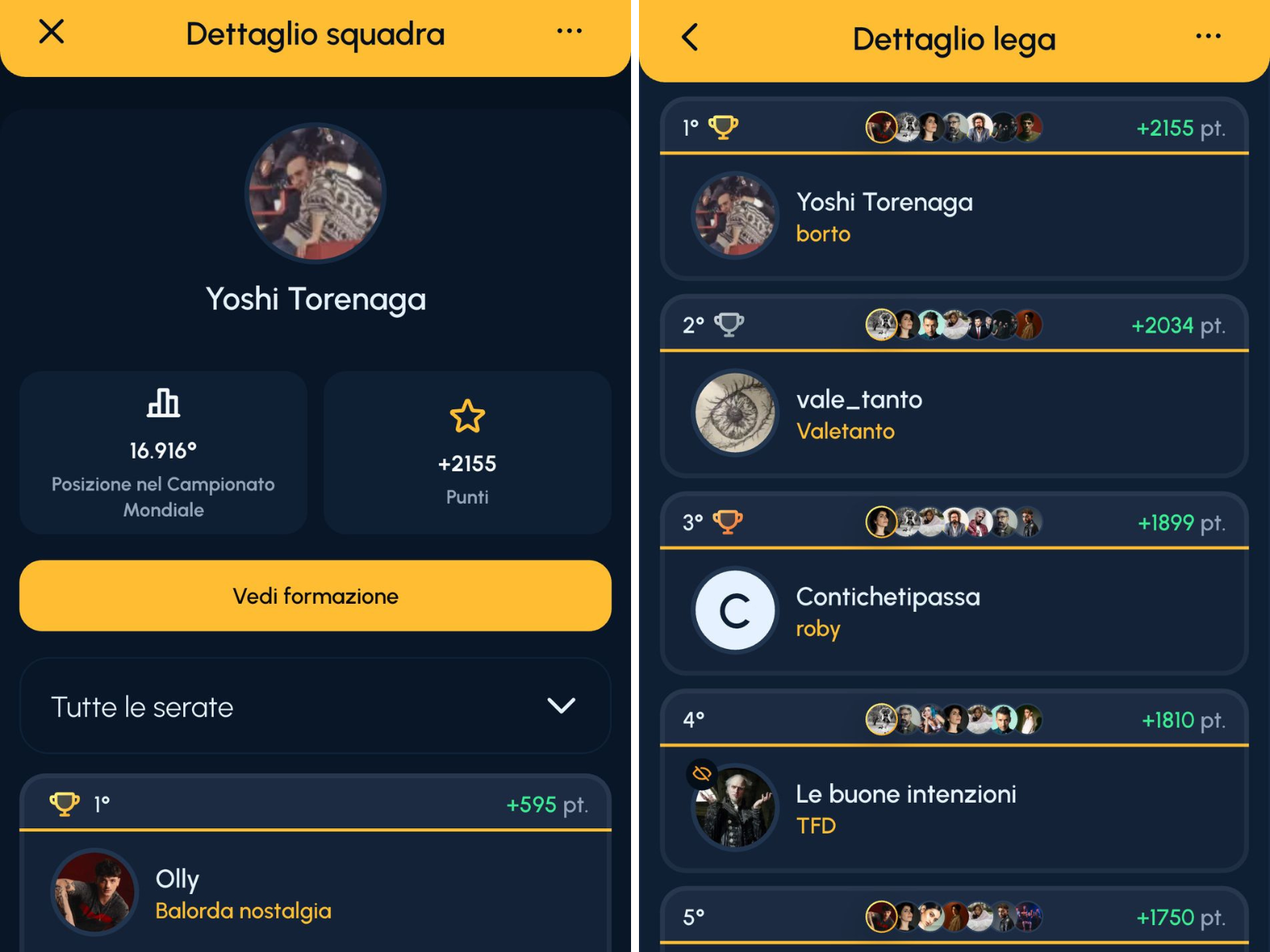View second-place team vale_tanto
The width and height of the screenshot is (1270, 952).
click(x=952, y=414)
